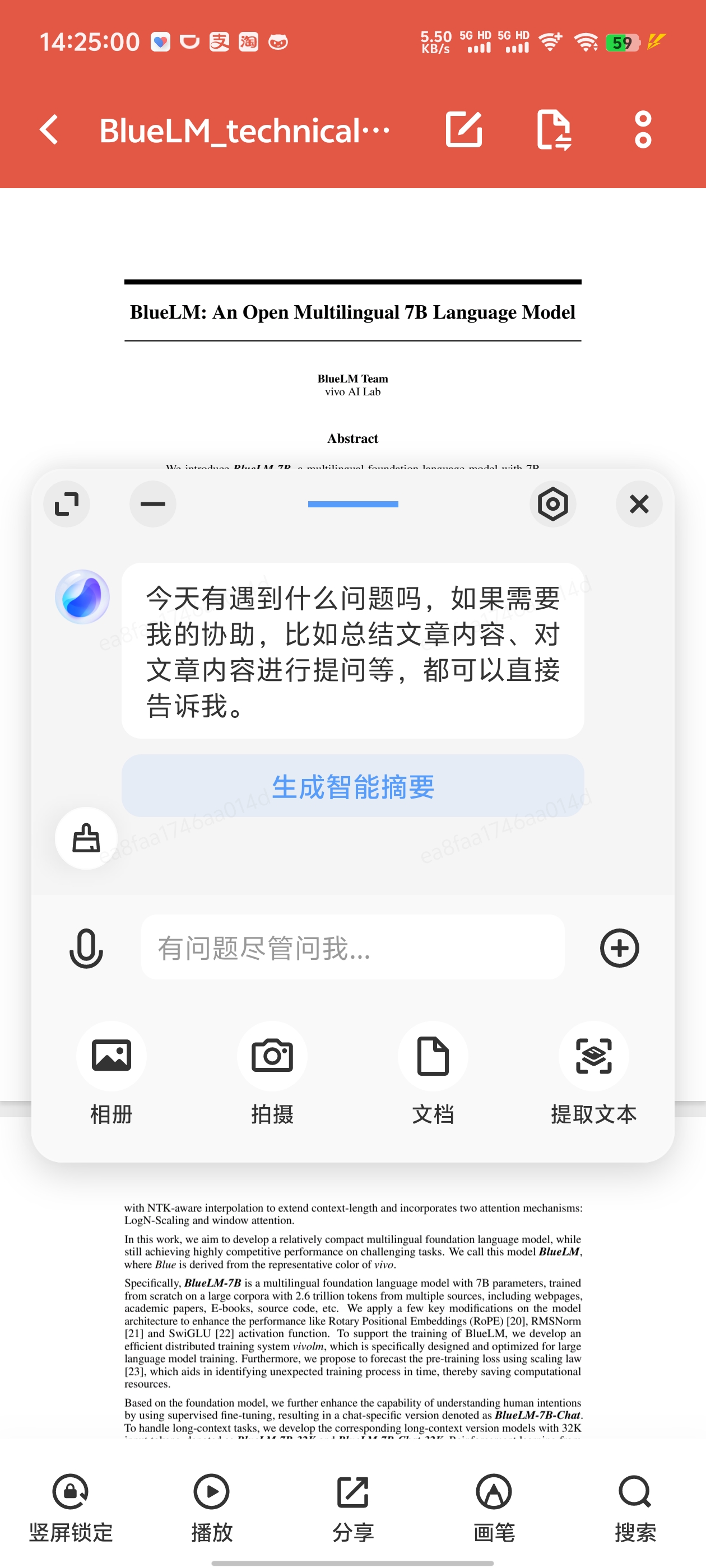
Task: Close the assistant panel
Action: tap(638, 504)
